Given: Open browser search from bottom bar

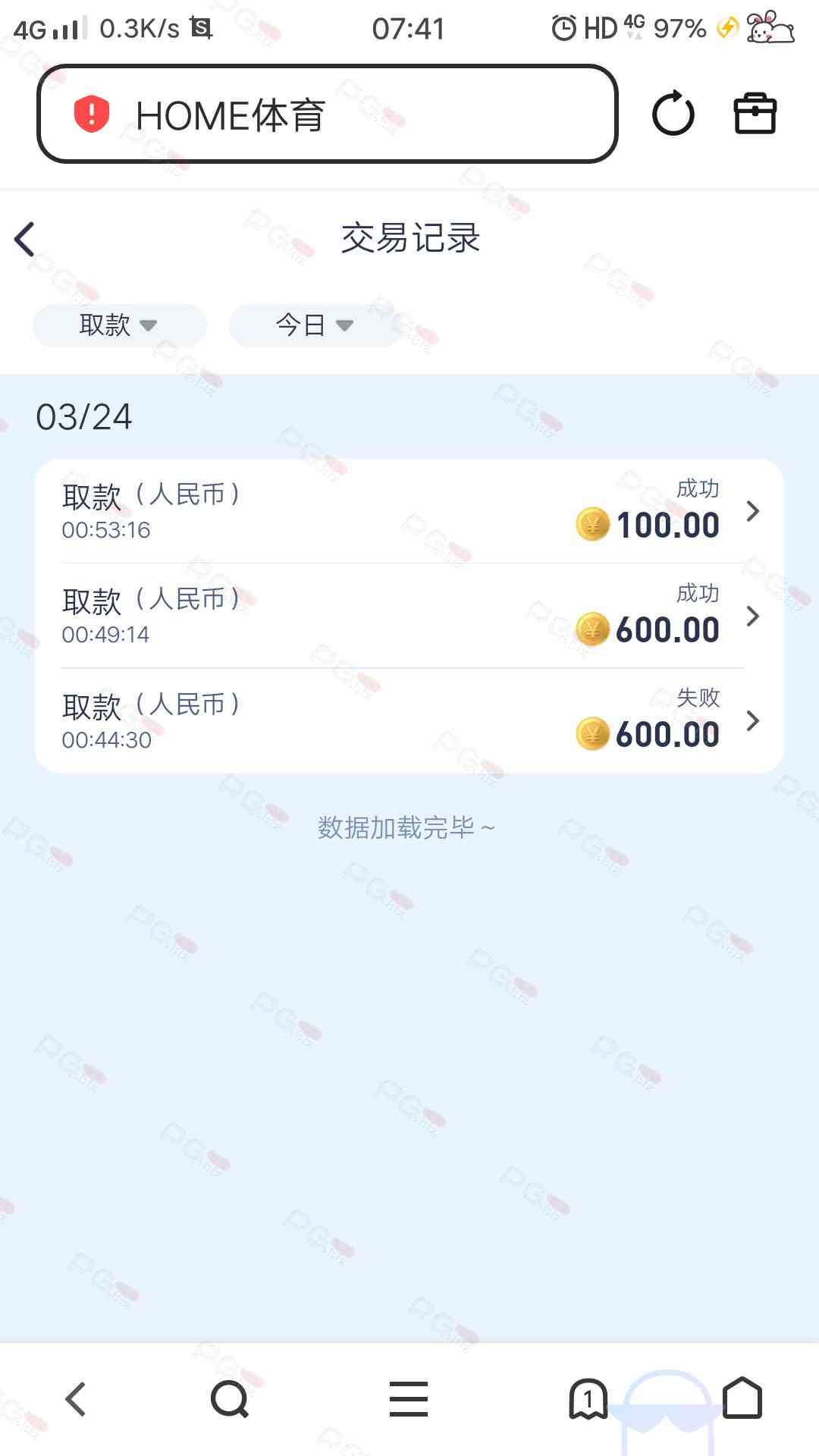Looking at the screenshot, I should pyautogui.click(x=230, y=1399).
